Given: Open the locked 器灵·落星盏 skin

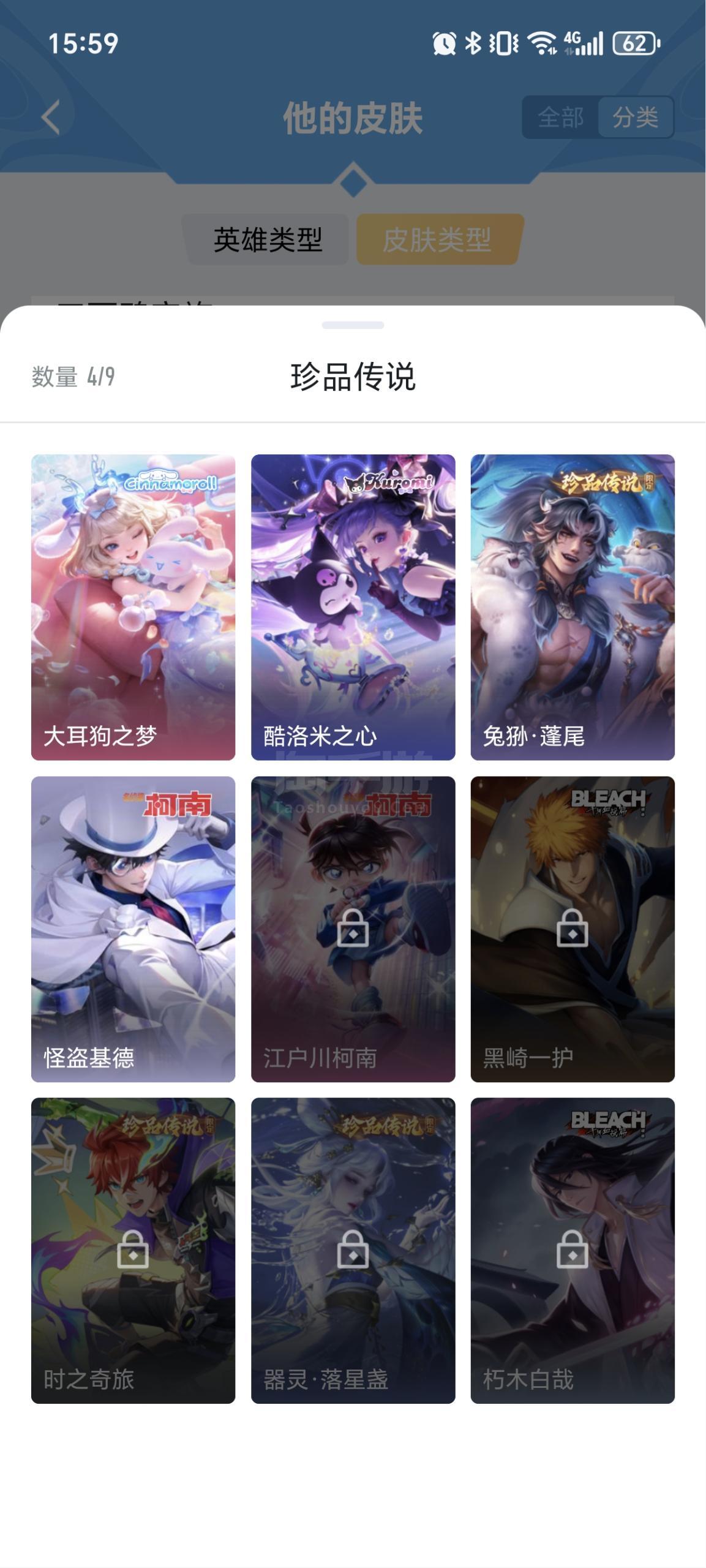Looking at the screenshot, I should point(353,1250).
